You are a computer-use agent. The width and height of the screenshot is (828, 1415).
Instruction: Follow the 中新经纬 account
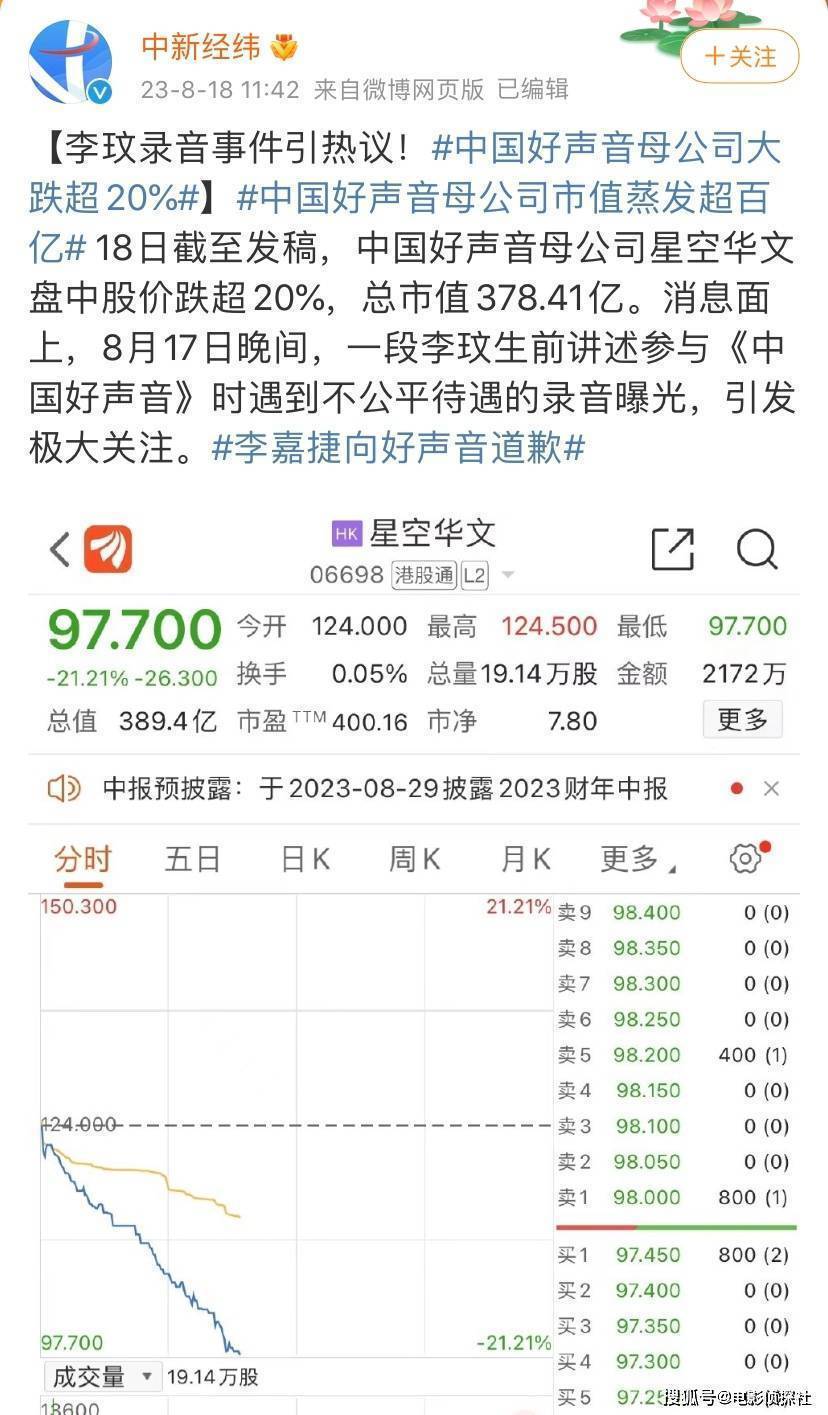tap(740, 56)
